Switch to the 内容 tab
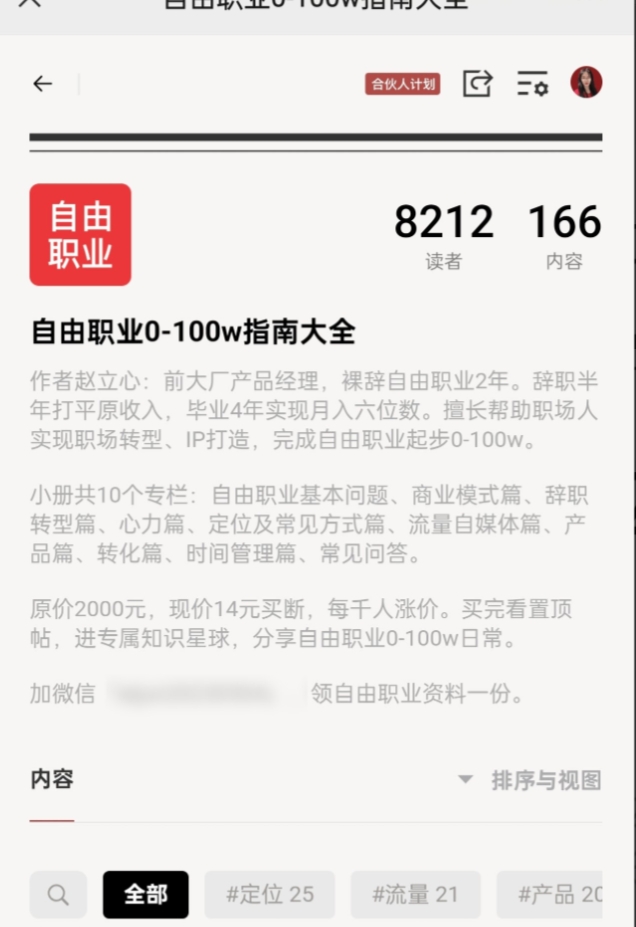 [51, 780]
